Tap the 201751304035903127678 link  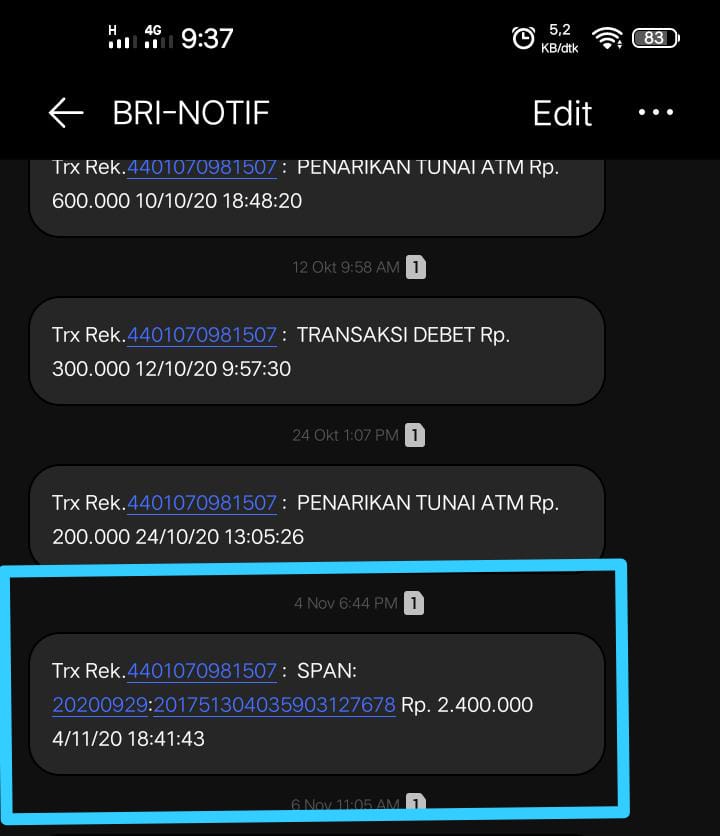tap(274, 705)
